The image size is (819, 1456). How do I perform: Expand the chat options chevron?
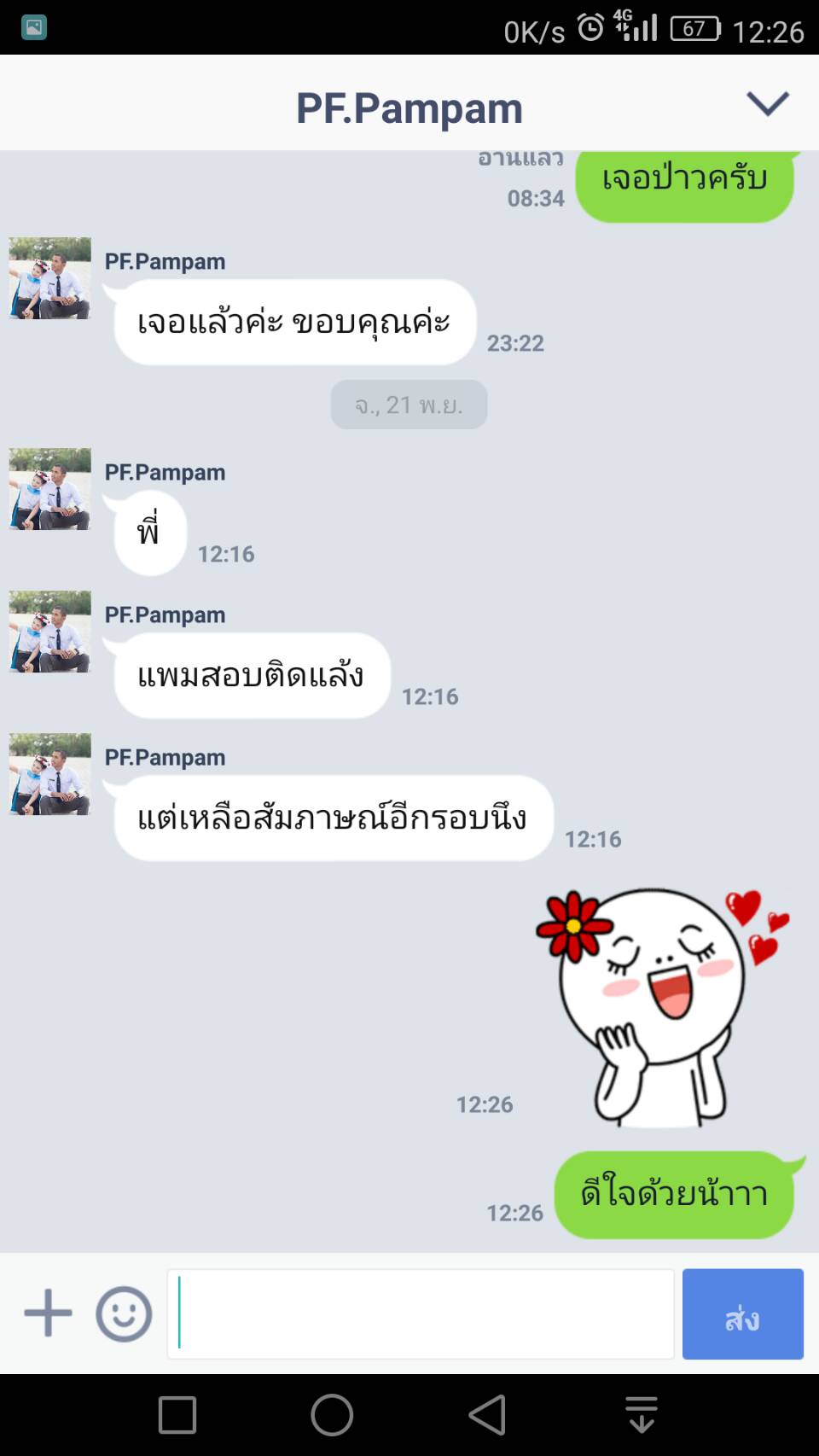767,104
